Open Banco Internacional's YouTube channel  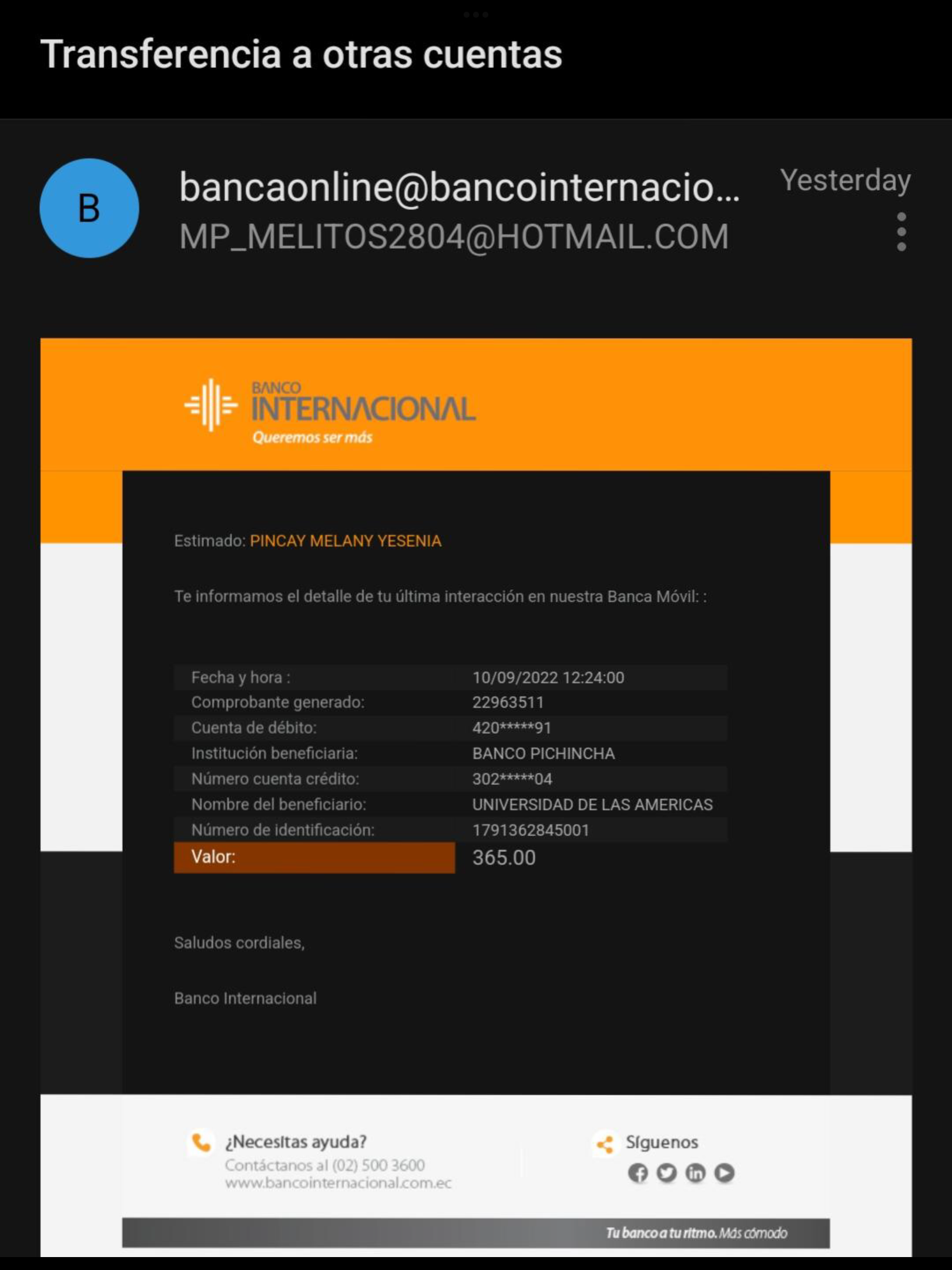click(724, 1173)
